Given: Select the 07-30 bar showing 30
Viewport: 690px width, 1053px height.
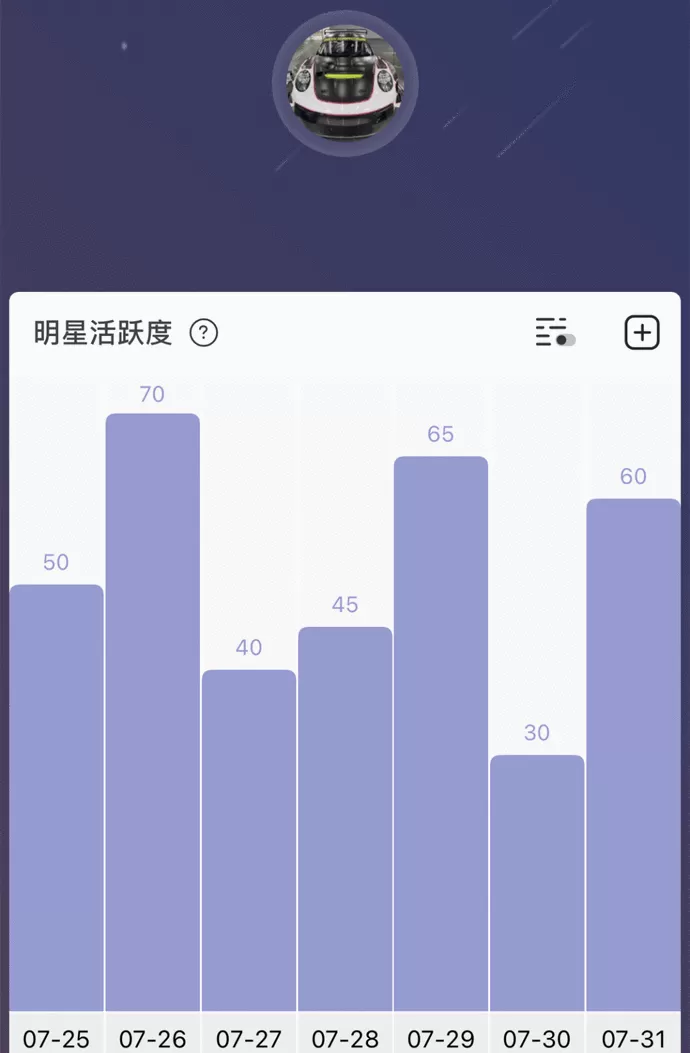Looking at the screenshot, I should pyautogui.click(x=537, y=883).
